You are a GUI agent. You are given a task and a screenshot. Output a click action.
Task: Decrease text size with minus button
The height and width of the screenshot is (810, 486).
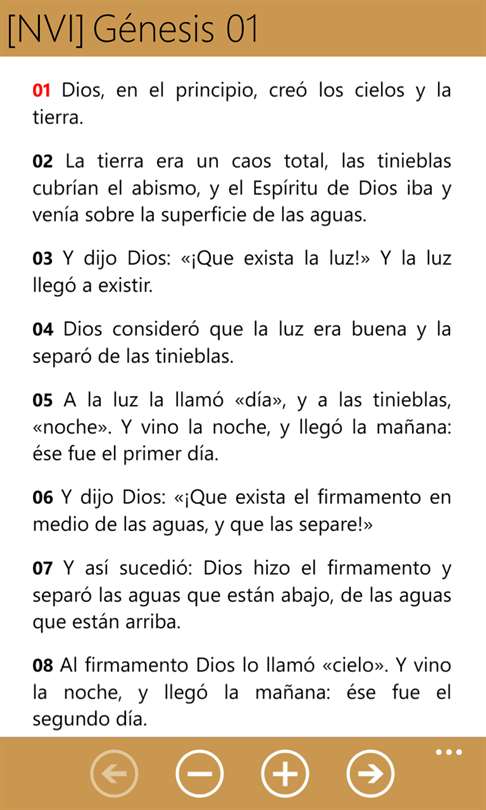click(200, 773)
